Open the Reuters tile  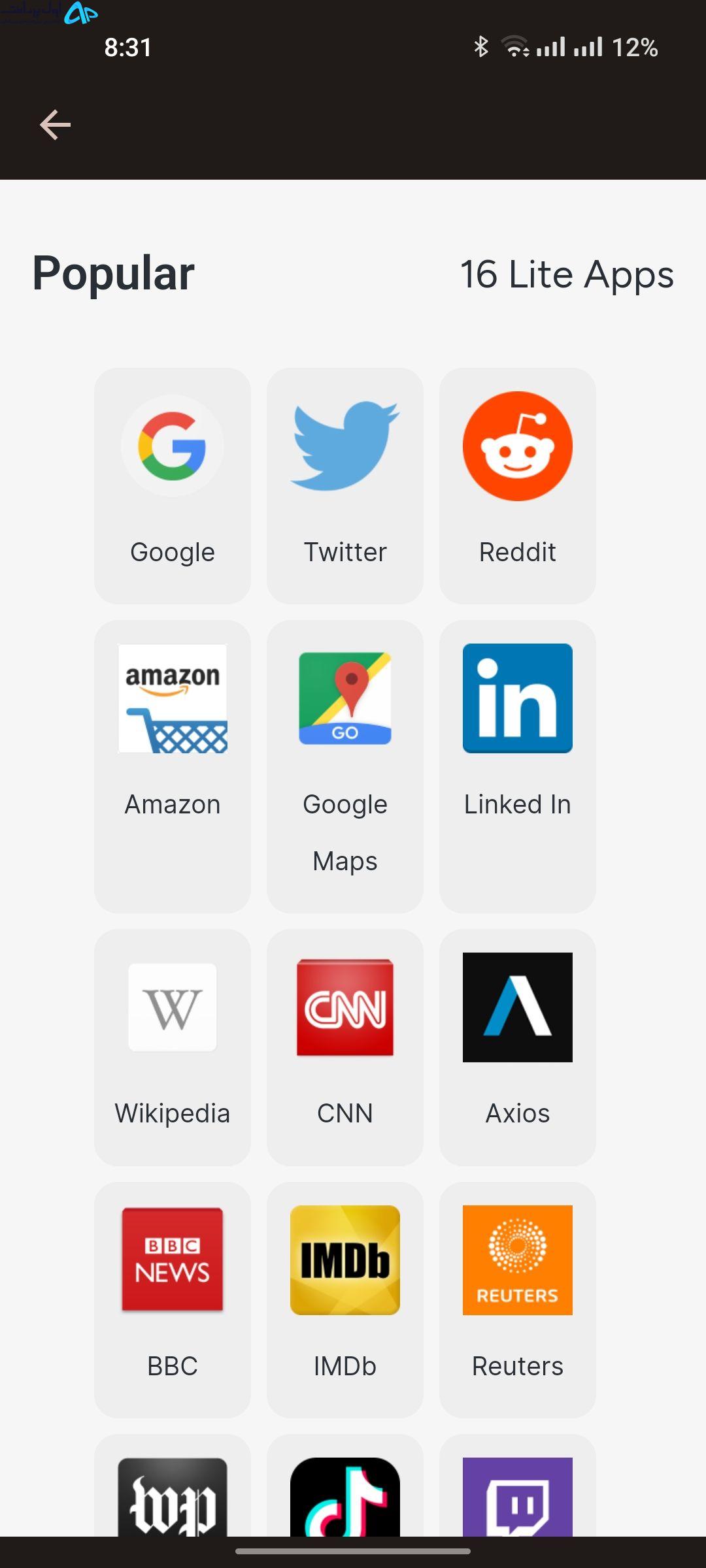518,1299
